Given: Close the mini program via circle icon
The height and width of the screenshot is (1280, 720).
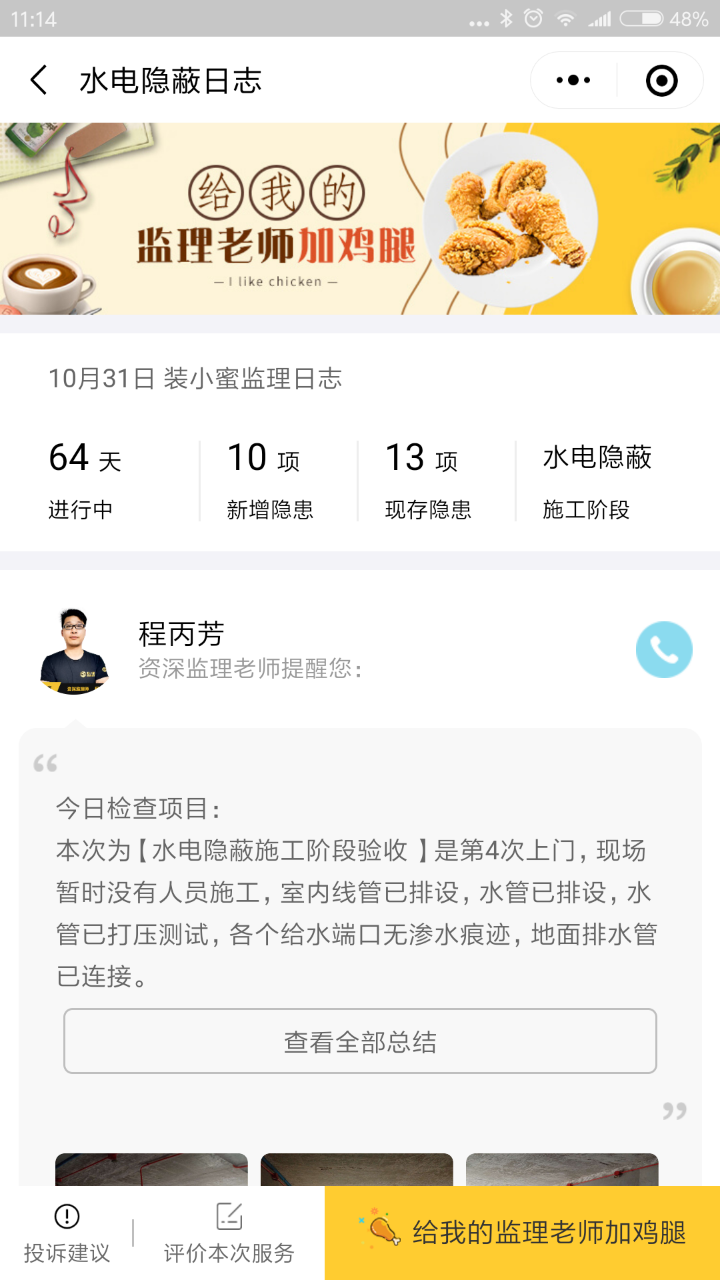Looking at the screenshot, I should [661, 80].
